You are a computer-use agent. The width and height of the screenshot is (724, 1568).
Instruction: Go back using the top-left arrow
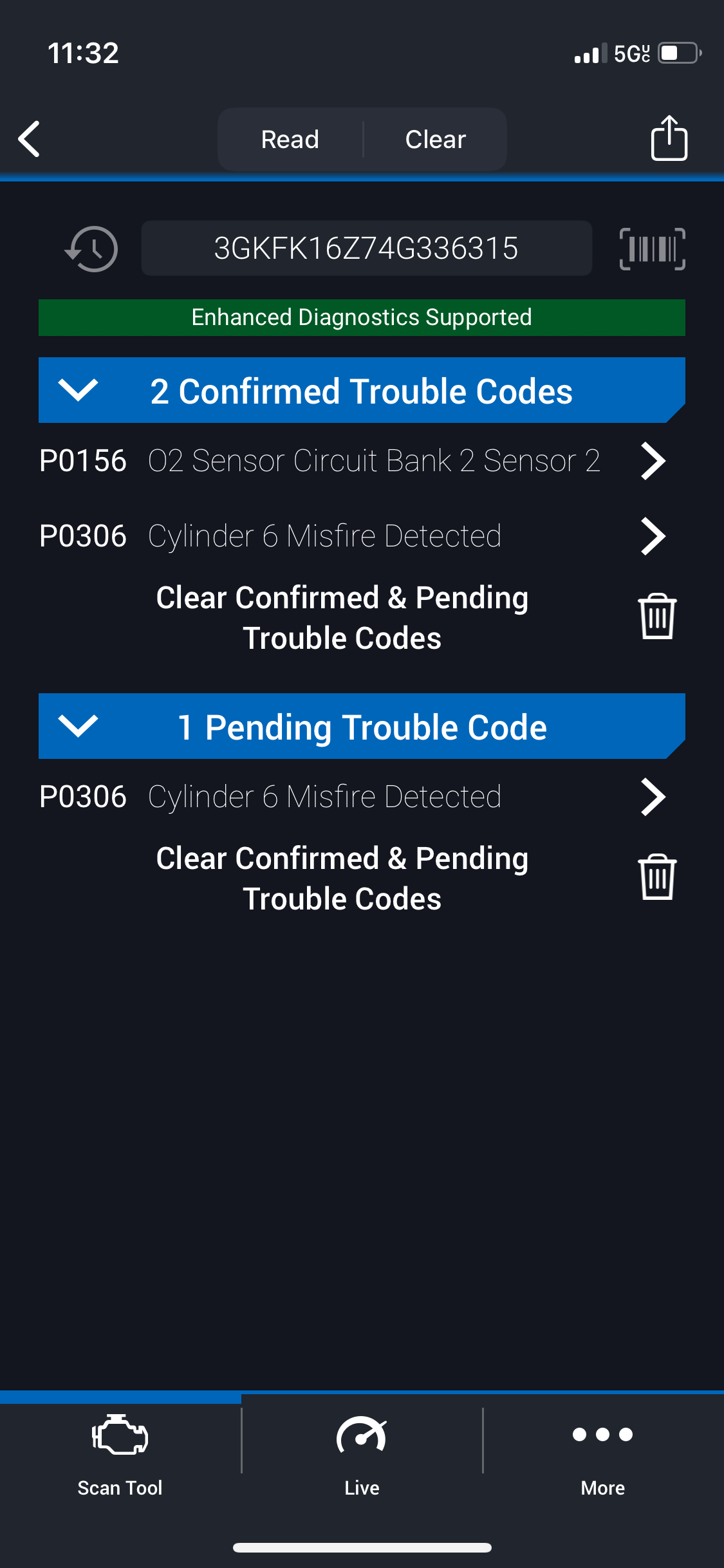(x=30, y=139)
